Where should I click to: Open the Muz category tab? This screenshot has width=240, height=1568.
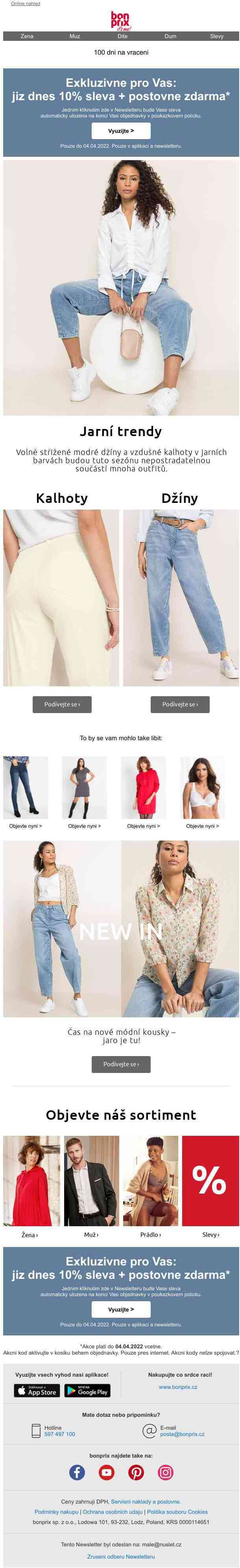(74, 37)
